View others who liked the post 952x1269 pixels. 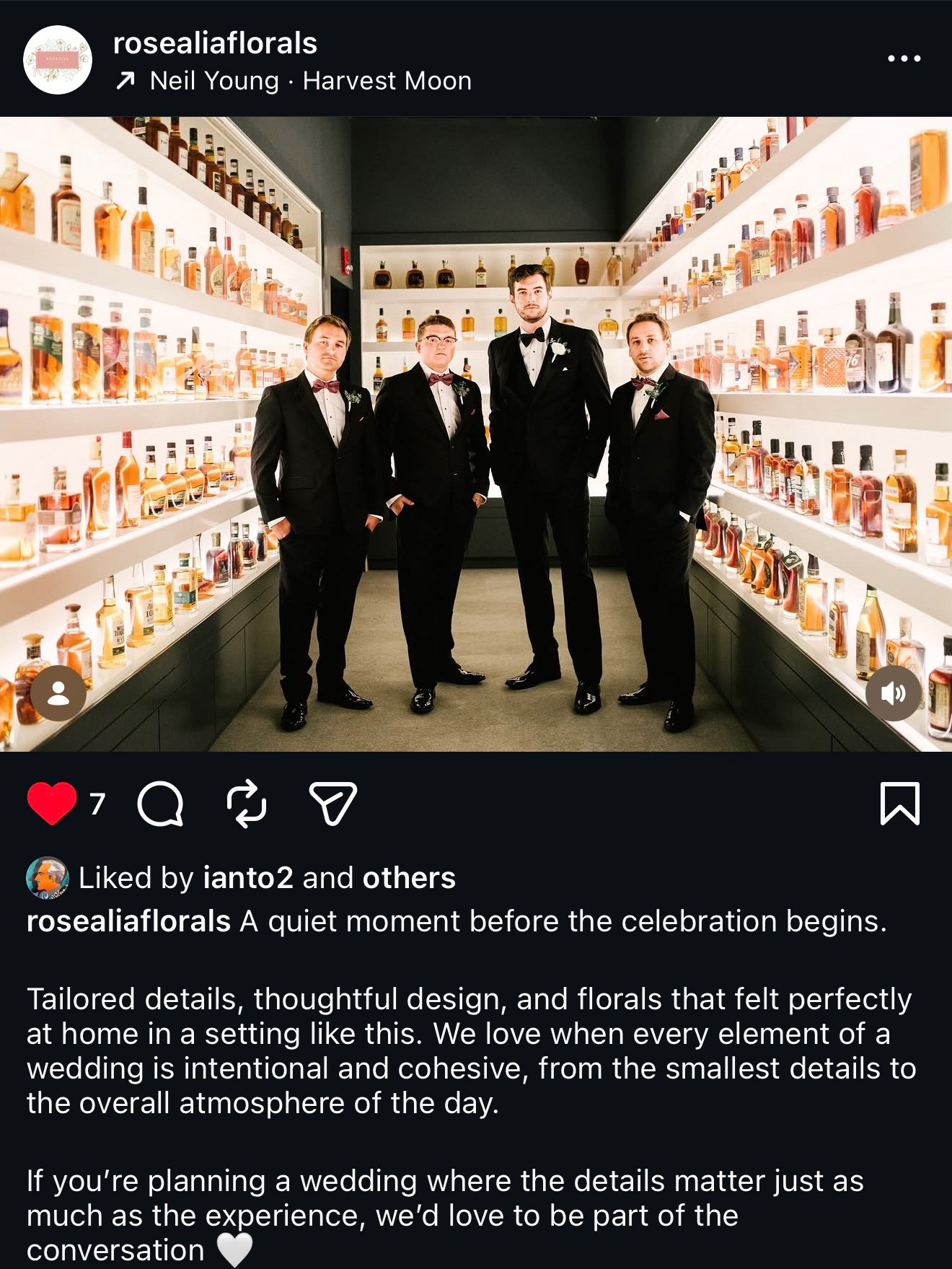(x=409, y=878)
